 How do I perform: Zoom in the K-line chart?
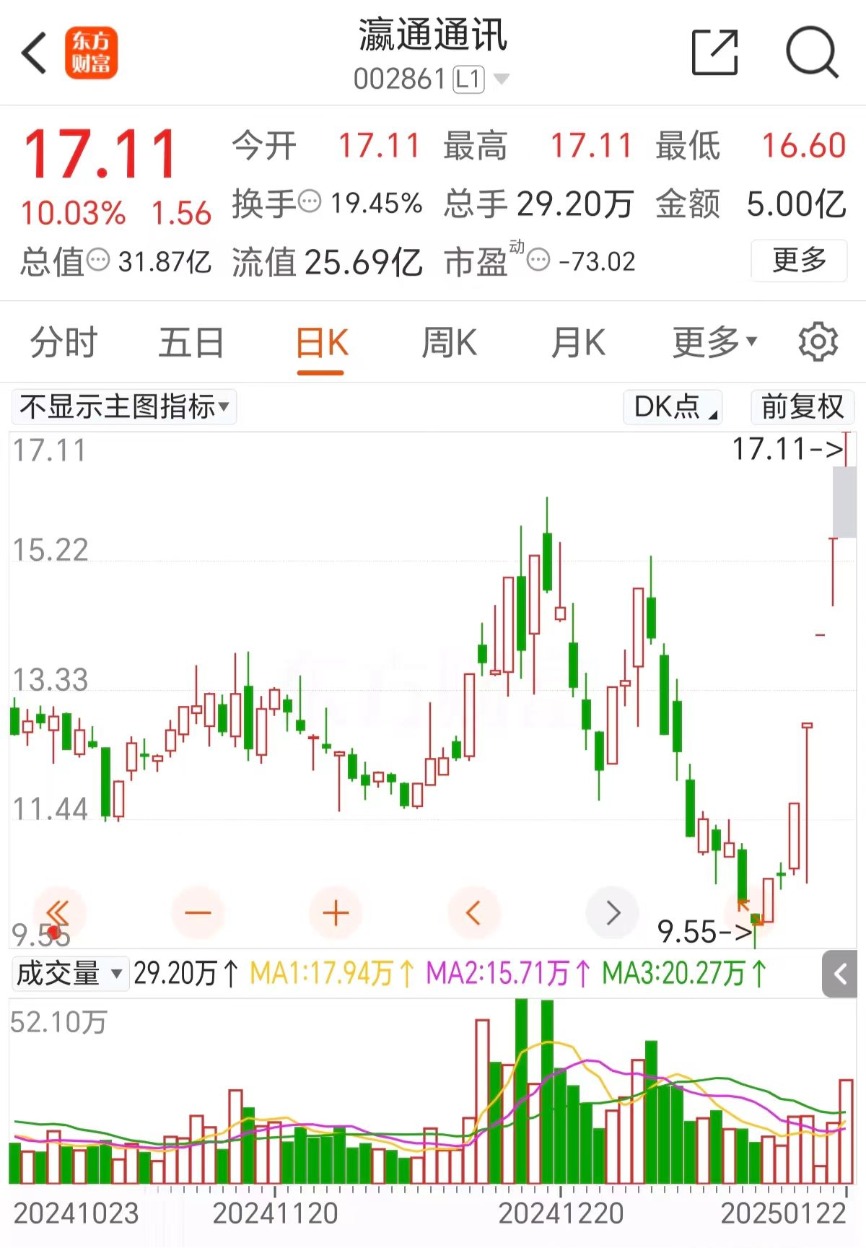point(336,912)
